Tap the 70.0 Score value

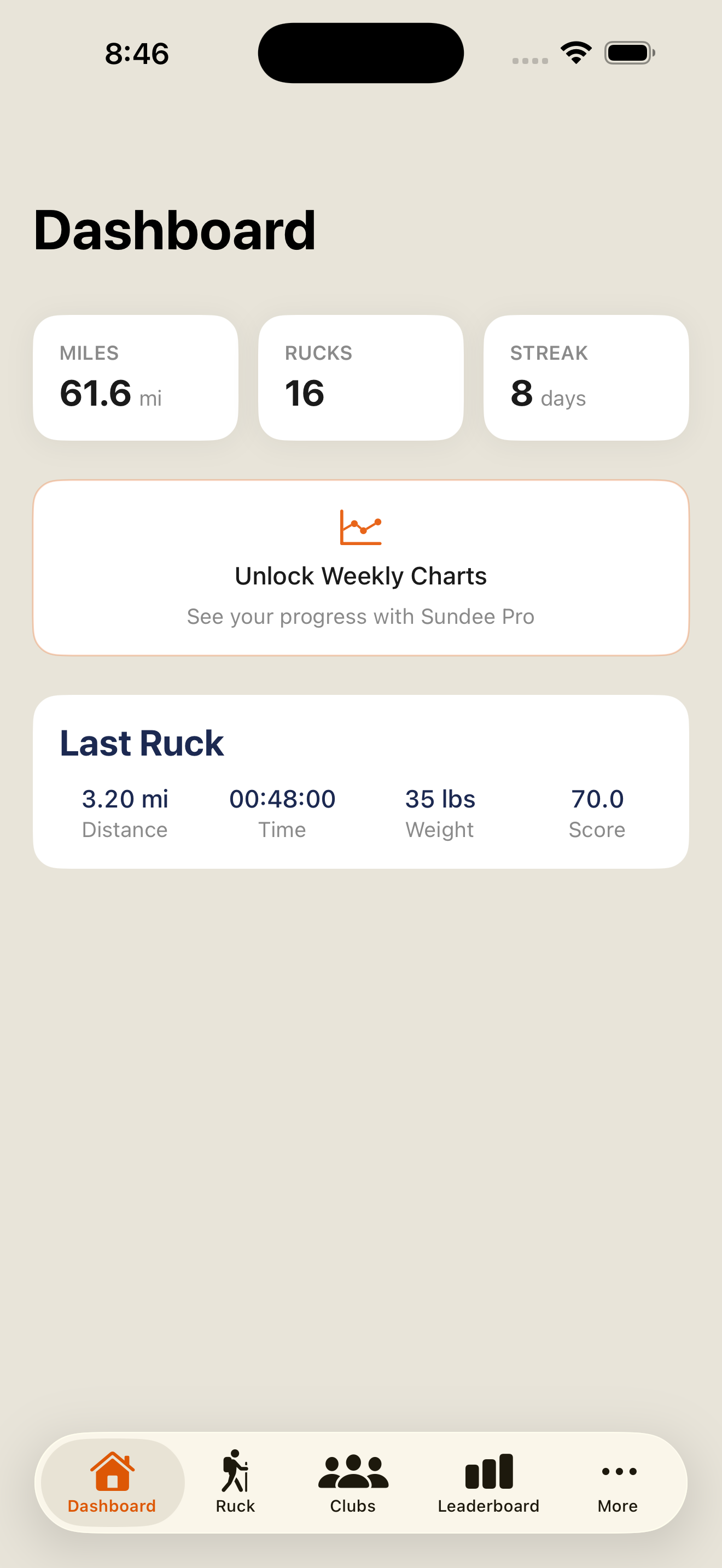597,799
